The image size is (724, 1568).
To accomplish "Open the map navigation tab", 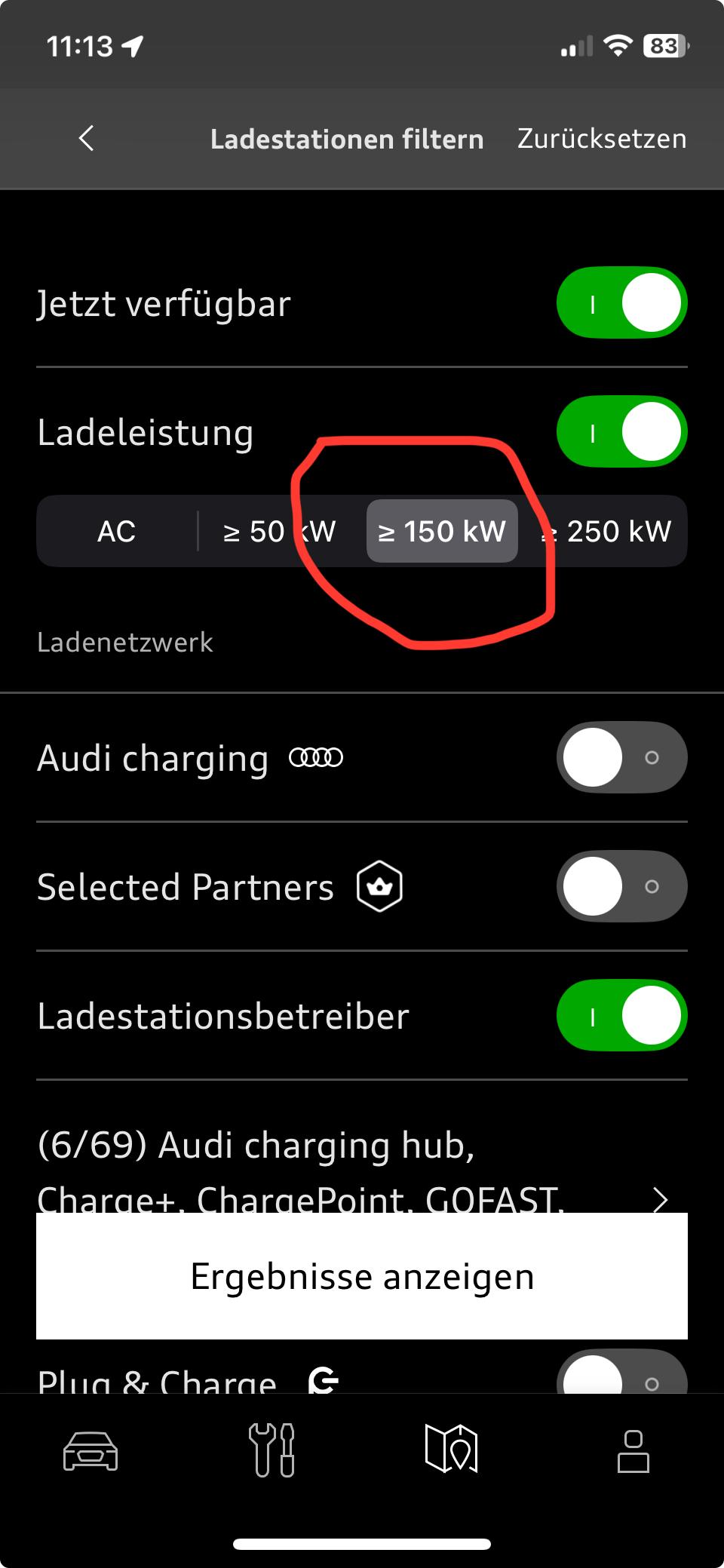I will tap(452, 1448).
